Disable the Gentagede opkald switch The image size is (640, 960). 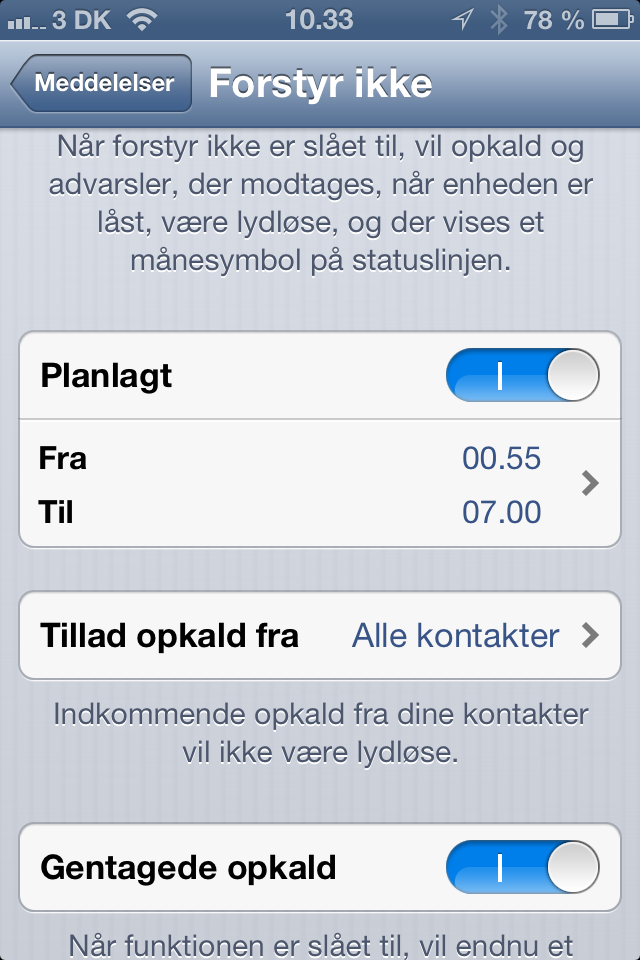pos(522,866)
